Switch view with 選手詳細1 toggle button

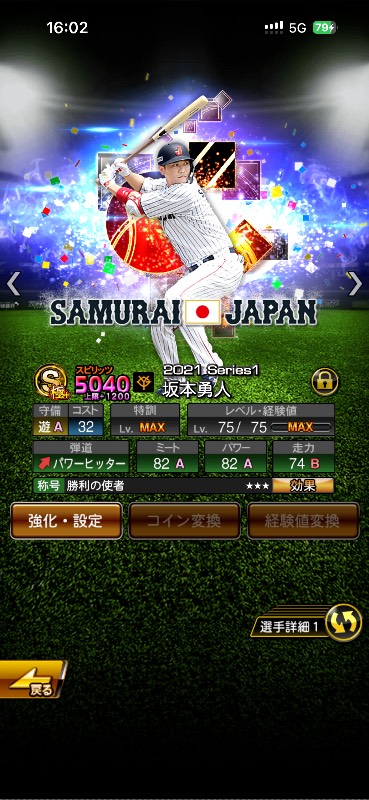click(306, 623)
